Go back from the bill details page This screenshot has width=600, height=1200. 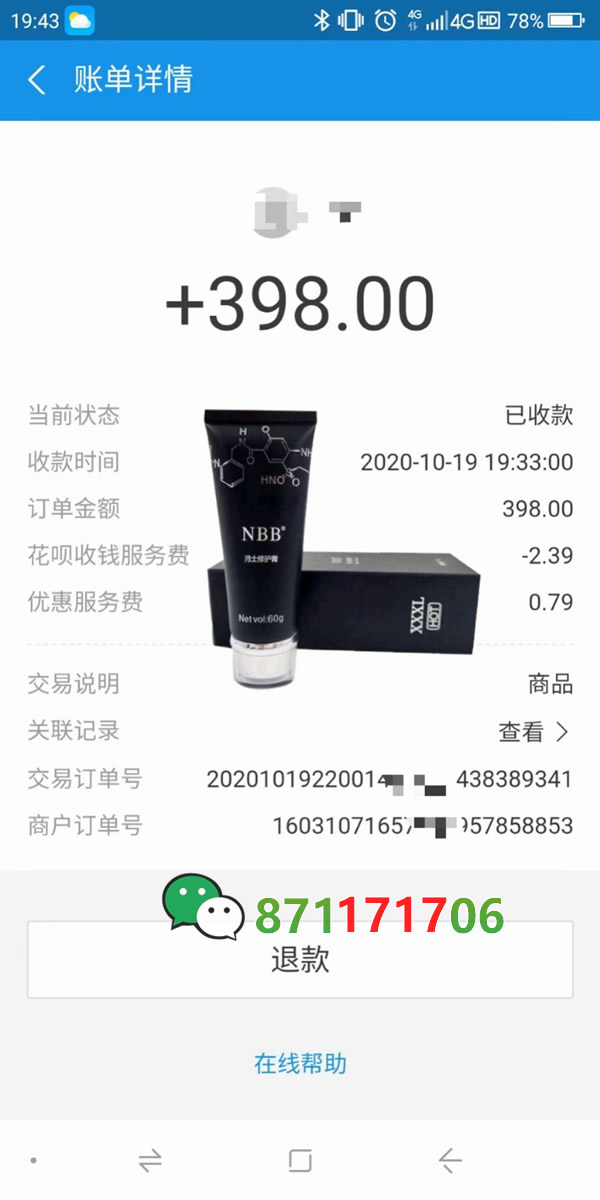pyautogui.click(x=37, y=80)
